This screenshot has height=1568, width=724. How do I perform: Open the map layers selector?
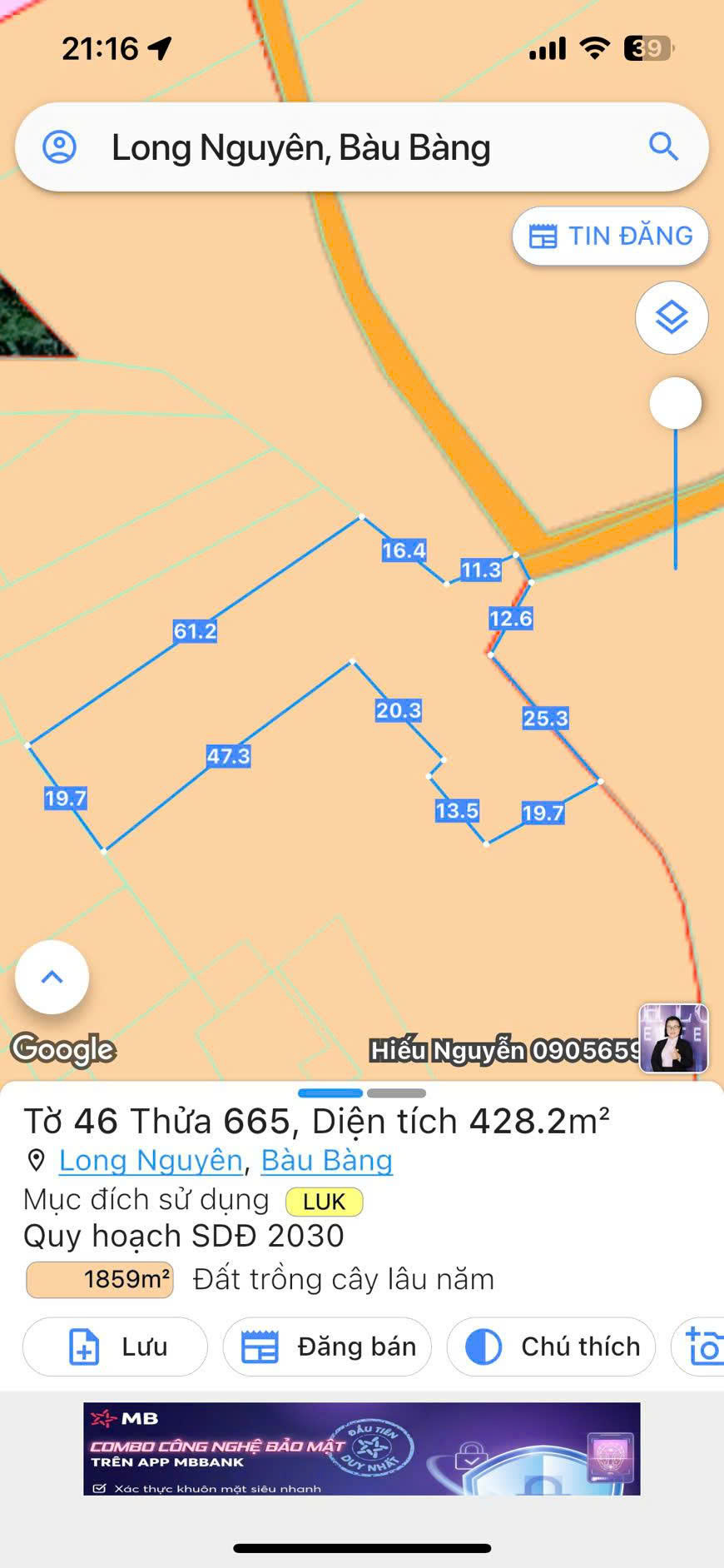click(672, 318)
